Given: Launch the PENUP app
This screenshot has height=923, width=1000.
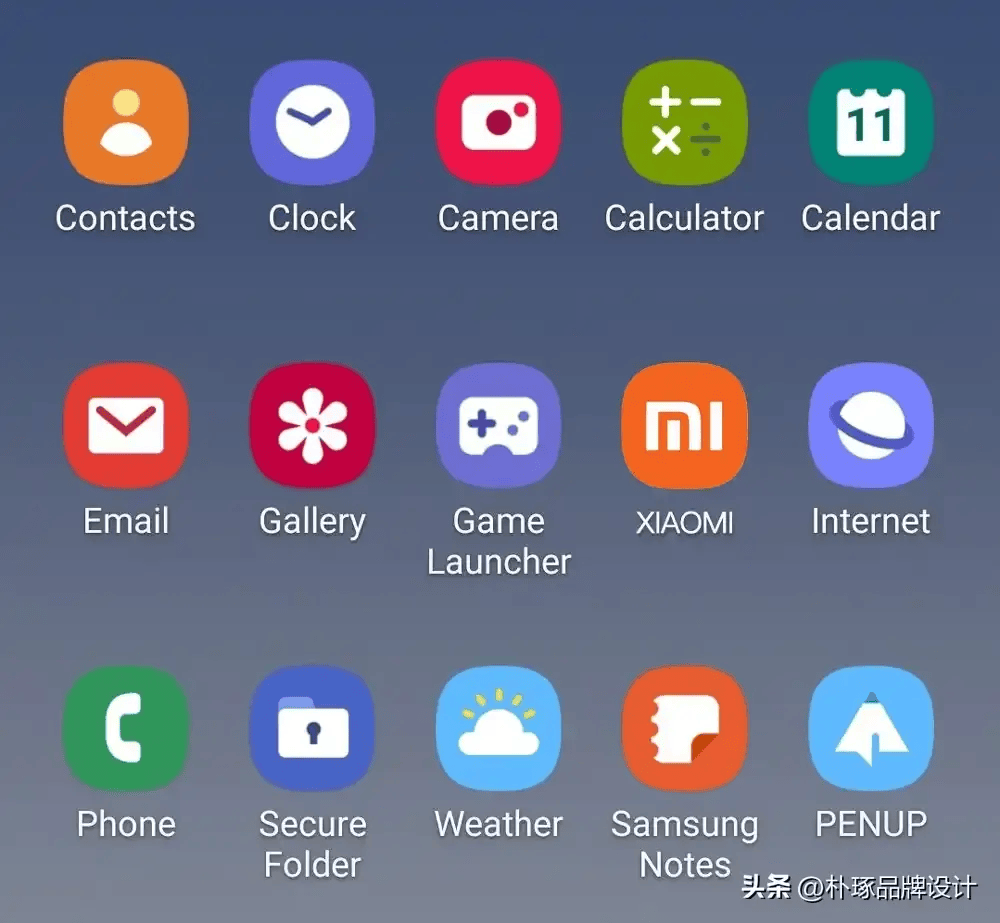Looking at the screenshot, I should coord(871,729).
